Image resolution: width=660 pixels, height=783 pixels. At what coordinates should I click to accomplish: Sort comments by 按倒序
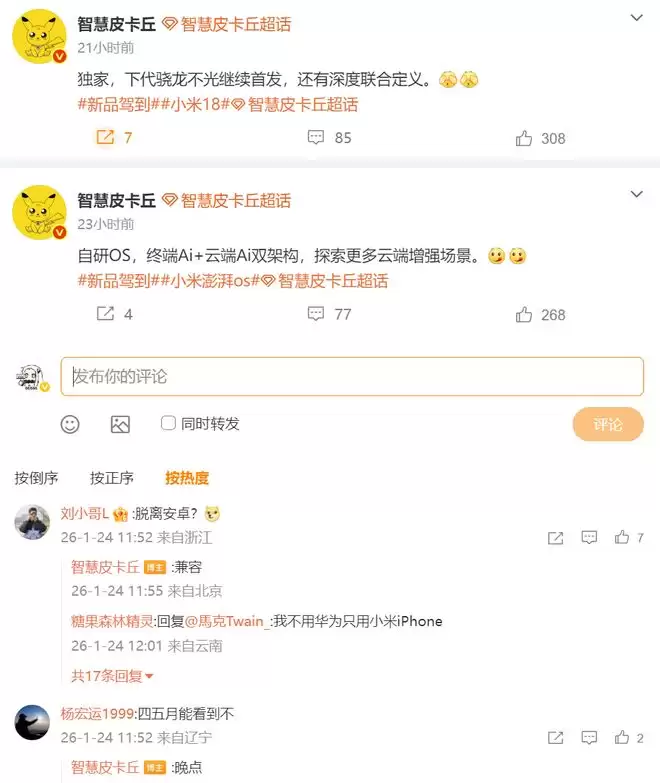pyautogui.click(x=37, y=478)
